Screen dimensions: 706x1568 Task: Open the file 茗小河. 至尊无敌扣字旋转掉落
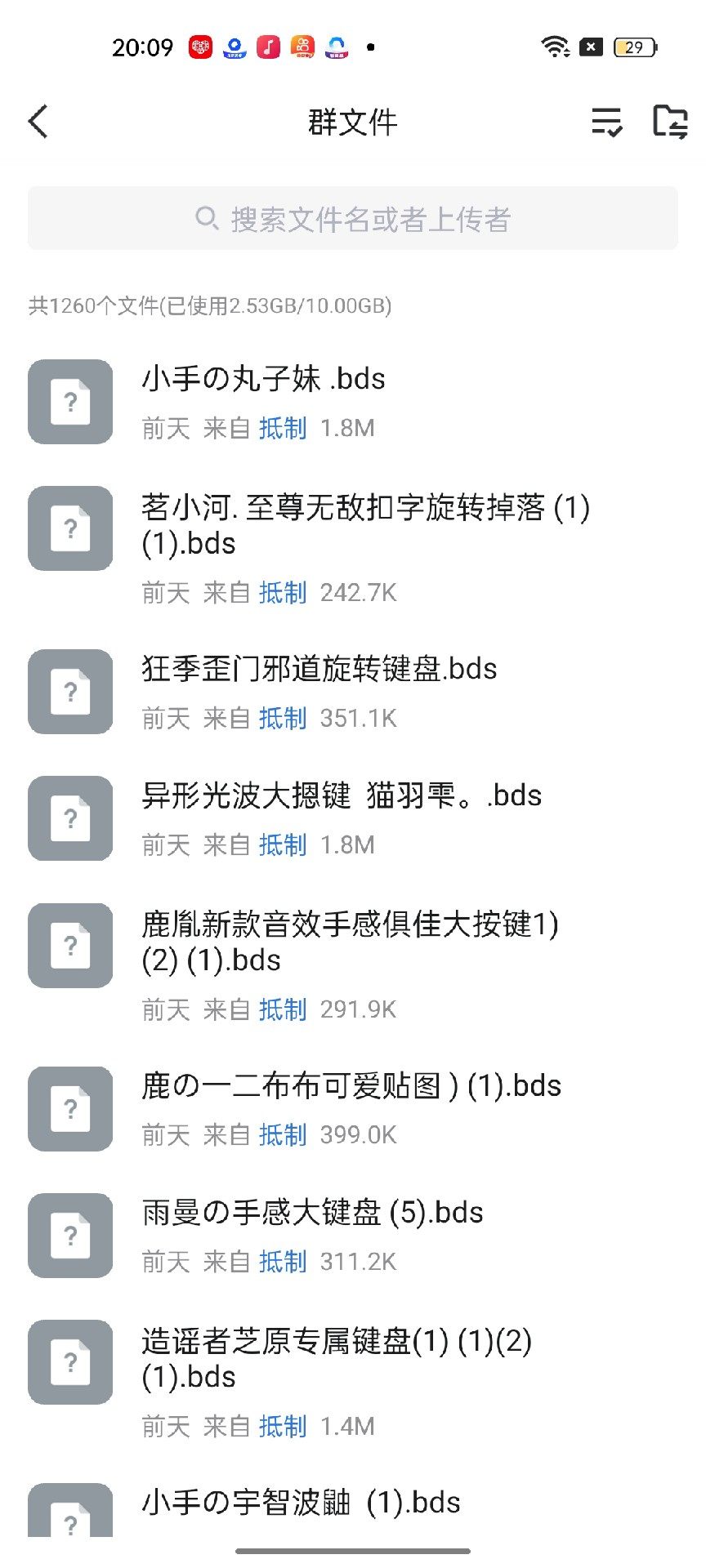click(x=364, y=525)
